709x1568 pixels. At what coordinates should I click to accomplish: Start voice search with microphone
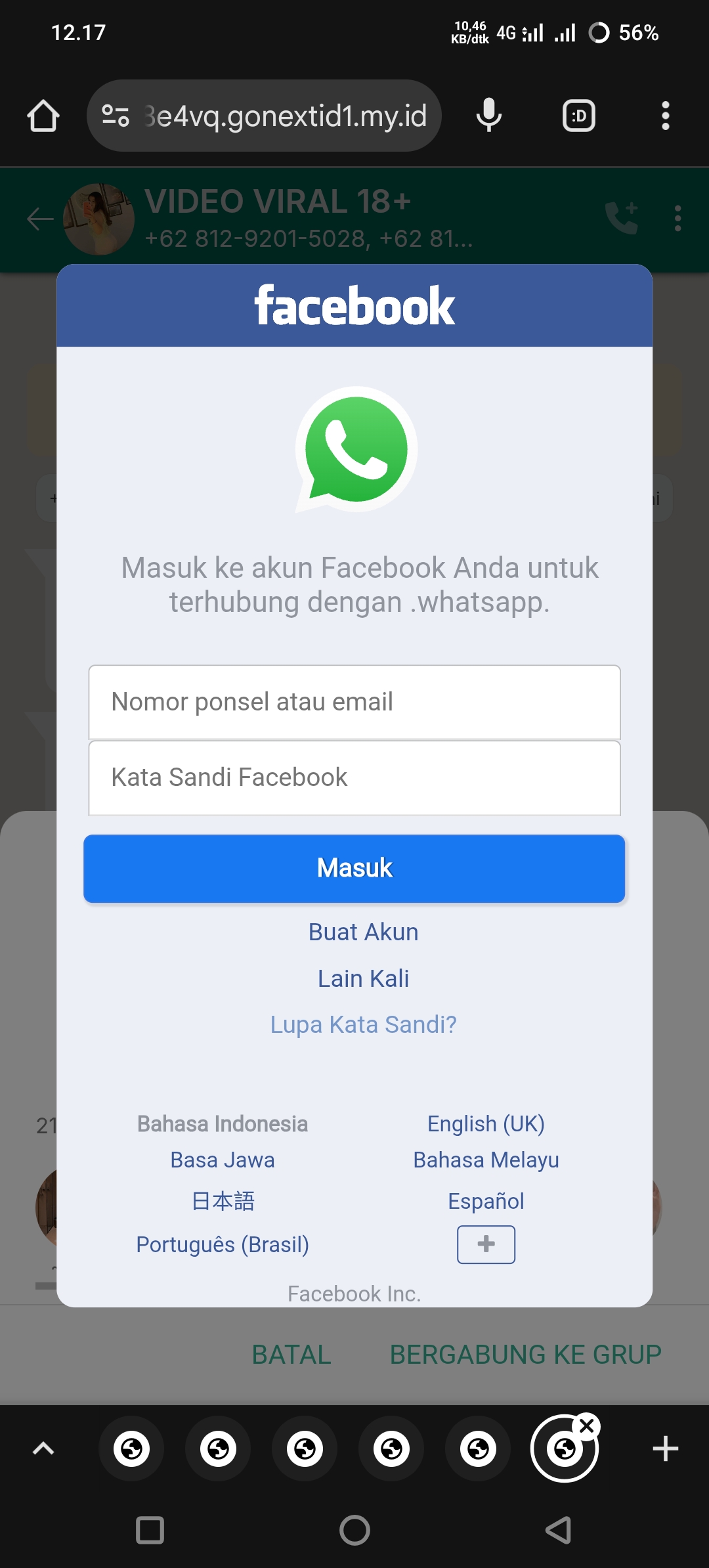click(x=488, y=116)
